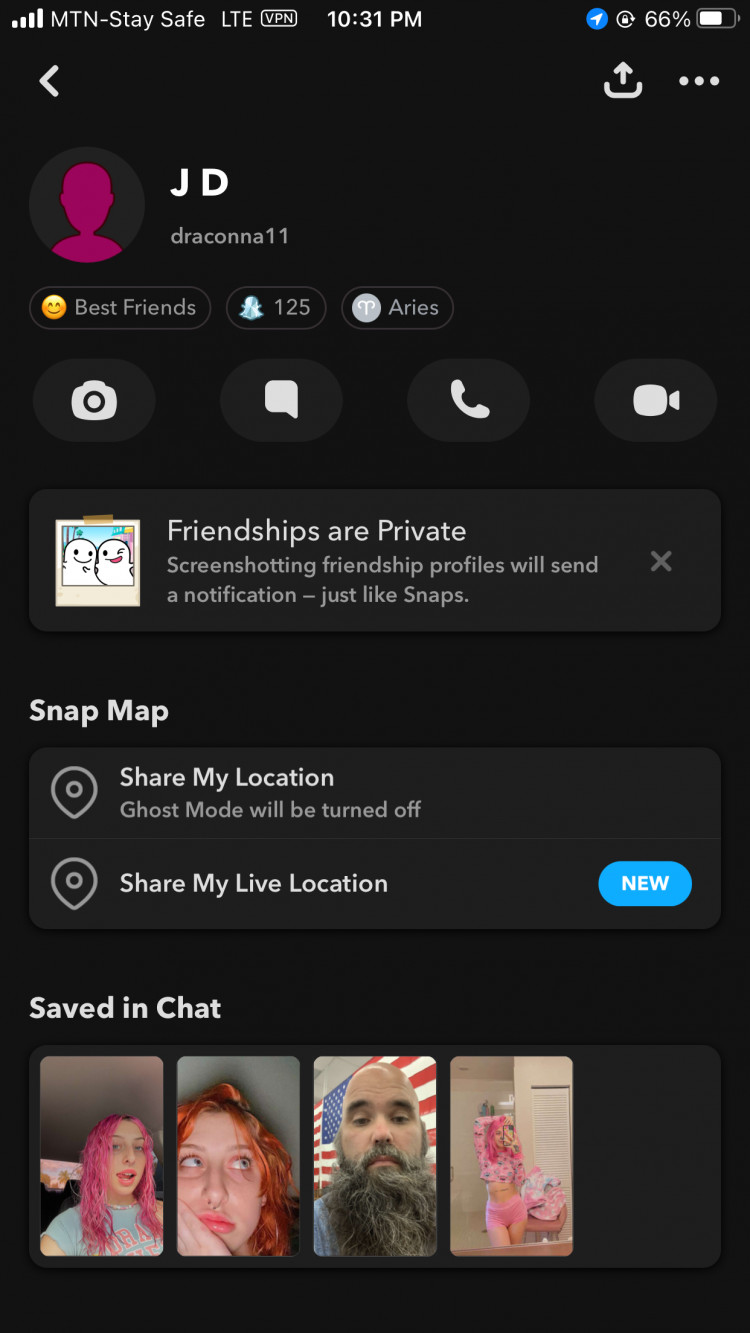Send a Snap with the camera button
The width and height of the screenshot is (750, 1333).
click(x=94, y=401)
